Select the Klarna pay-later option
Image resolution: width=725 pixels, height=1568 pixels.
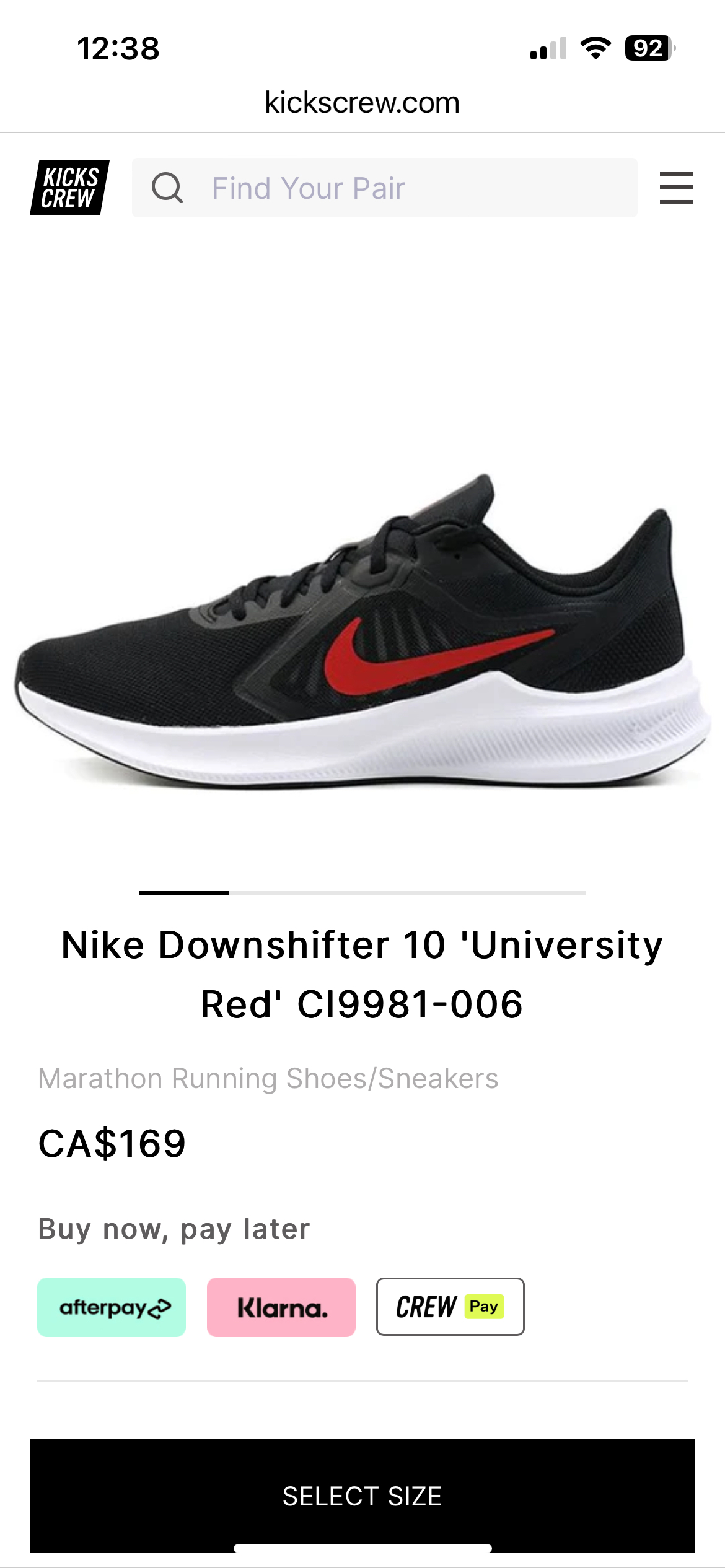point(281,1307)
